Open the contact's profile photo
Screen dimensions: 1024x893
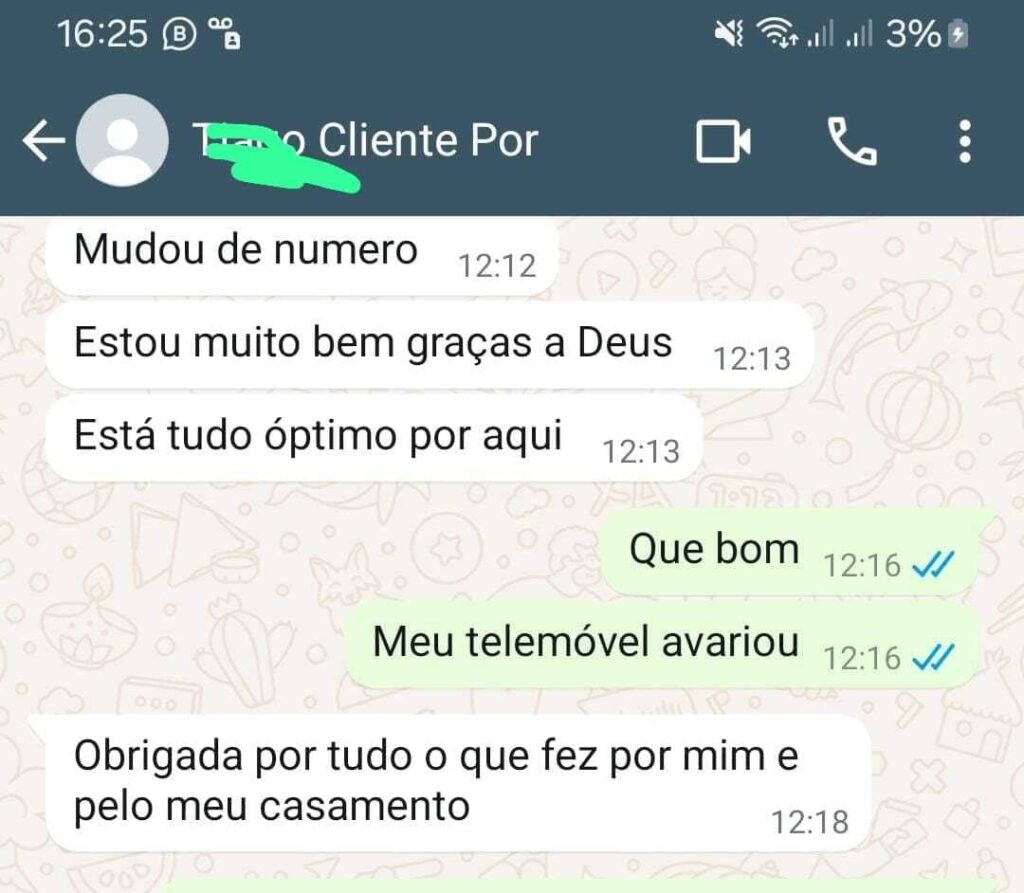click(122, 141)
